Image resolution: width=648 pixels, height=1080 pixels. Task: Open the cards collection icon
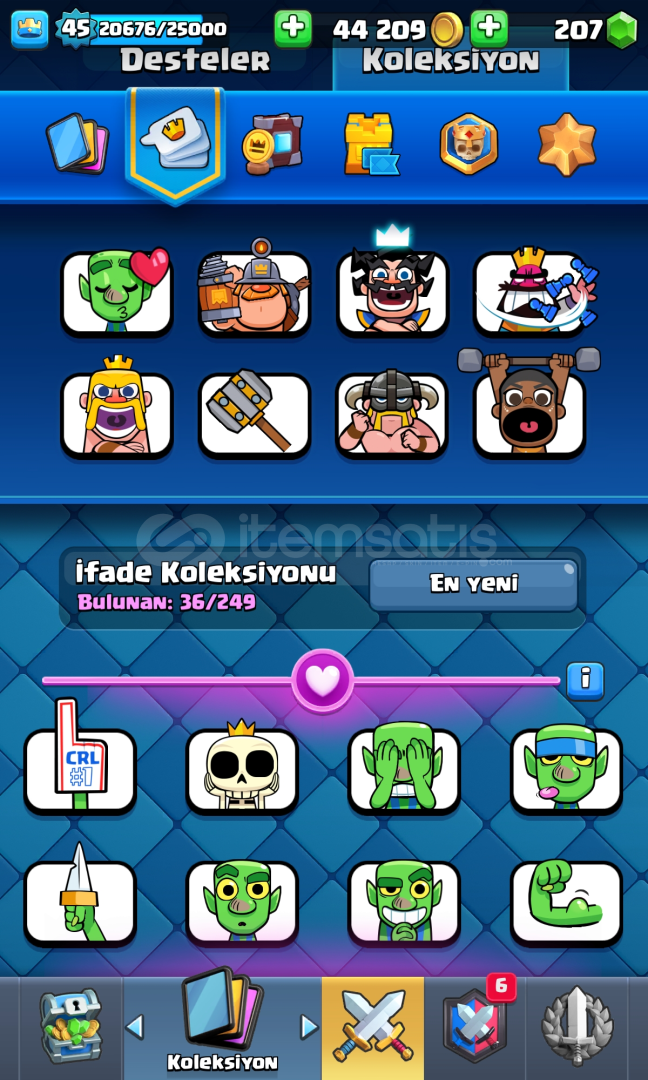(76, 144)
